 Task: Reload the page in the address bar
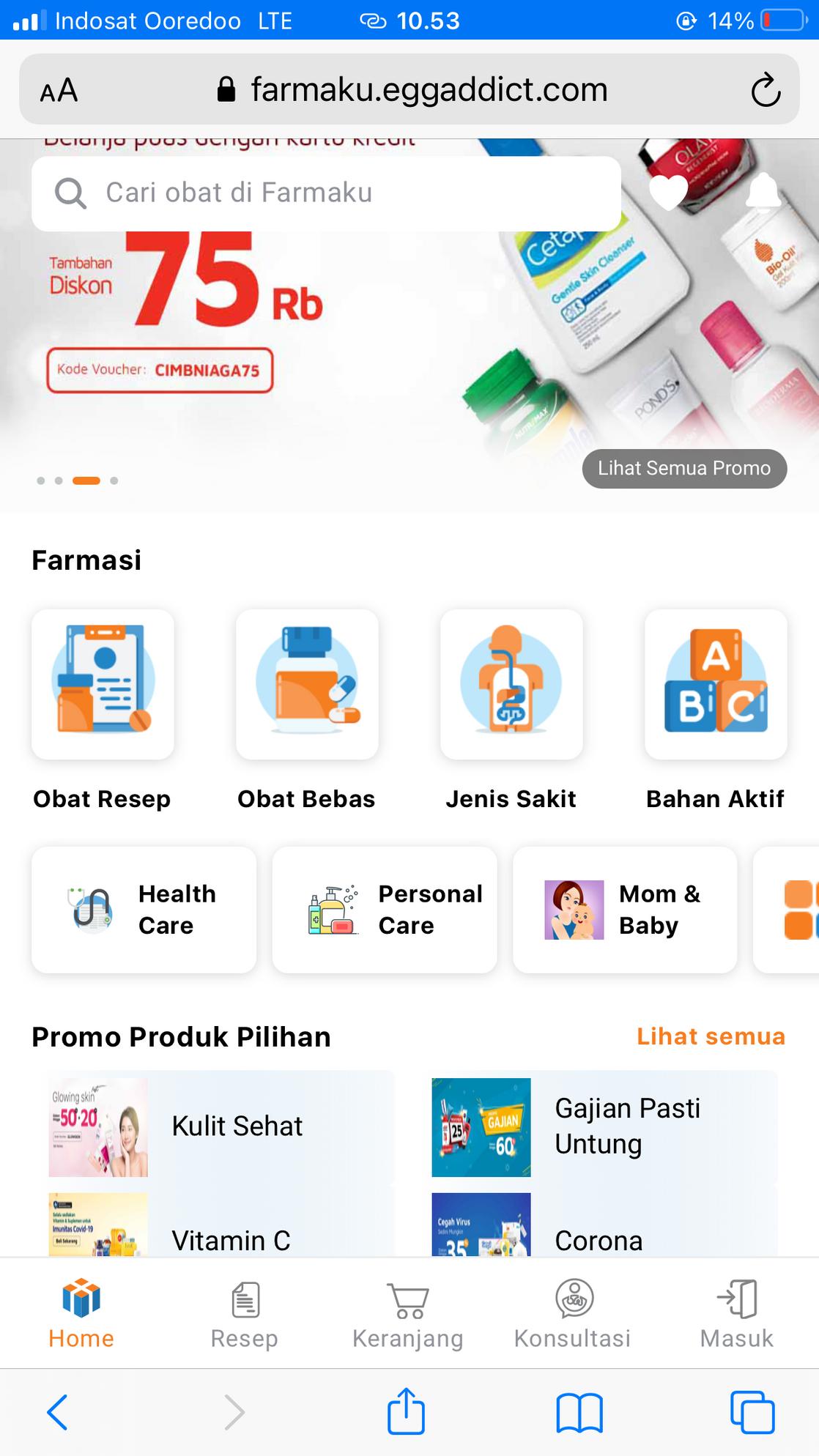pos(766,90)
